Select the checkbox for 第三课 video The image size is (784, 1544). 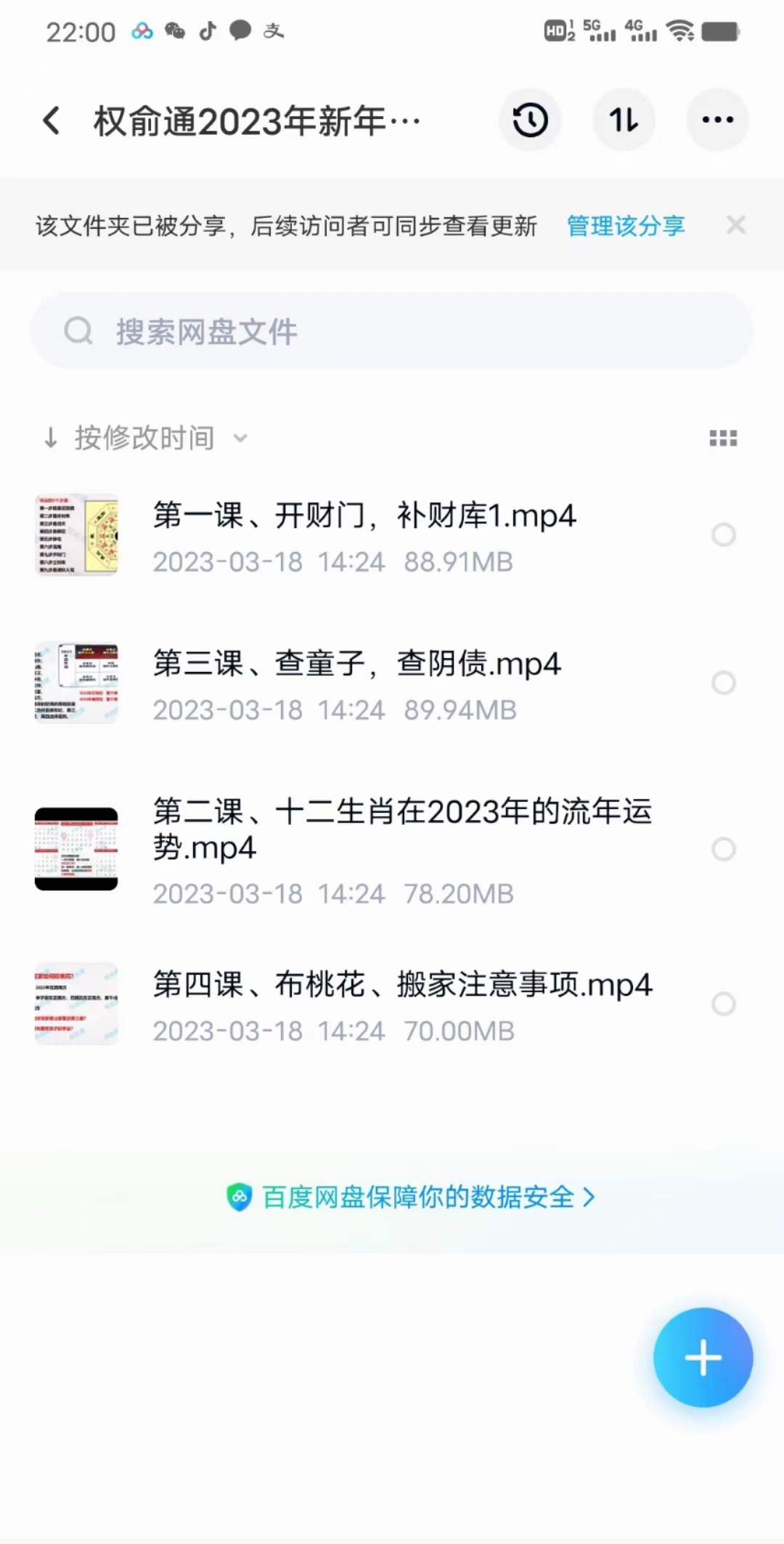[x=724, y=683]
